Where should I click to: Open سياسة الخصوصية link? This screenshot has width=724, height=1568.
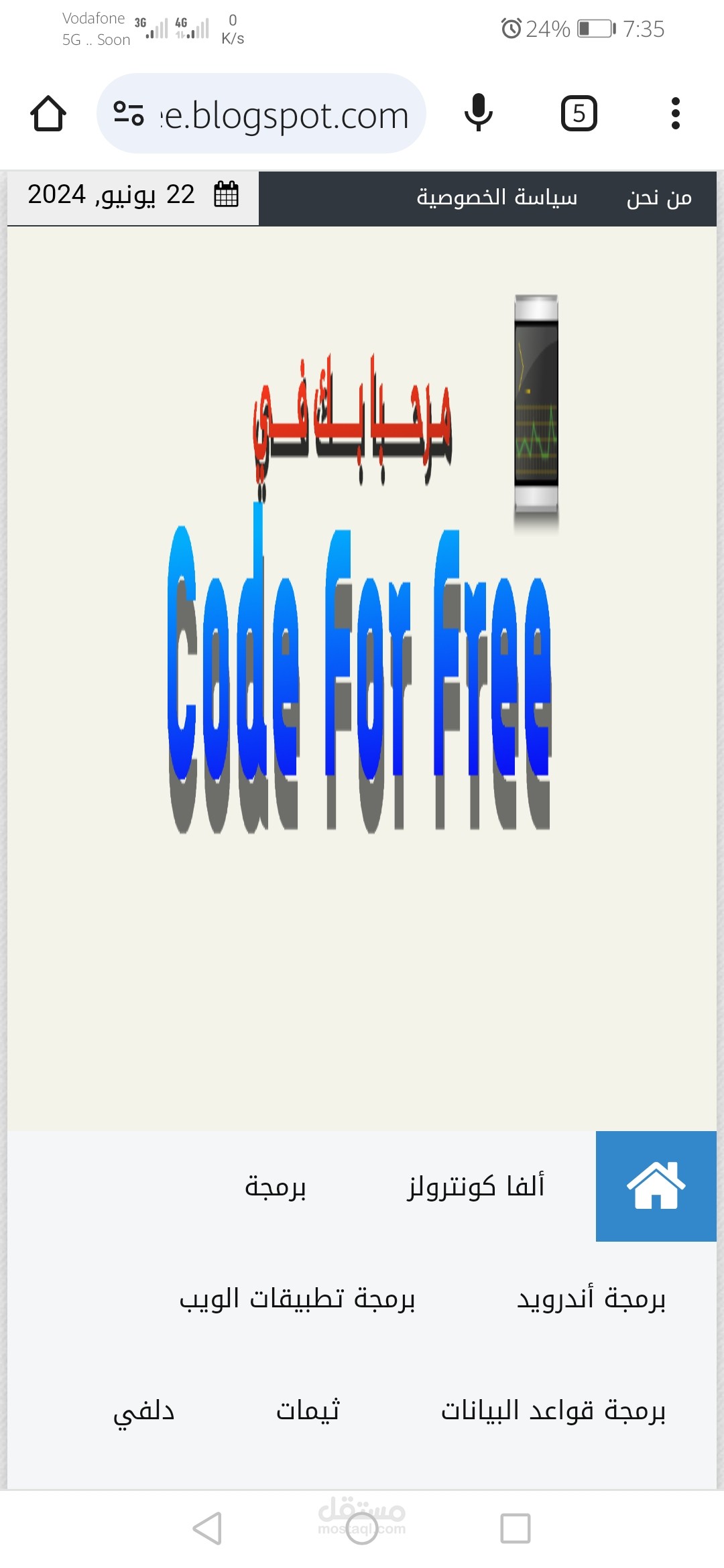pos(497,198)
